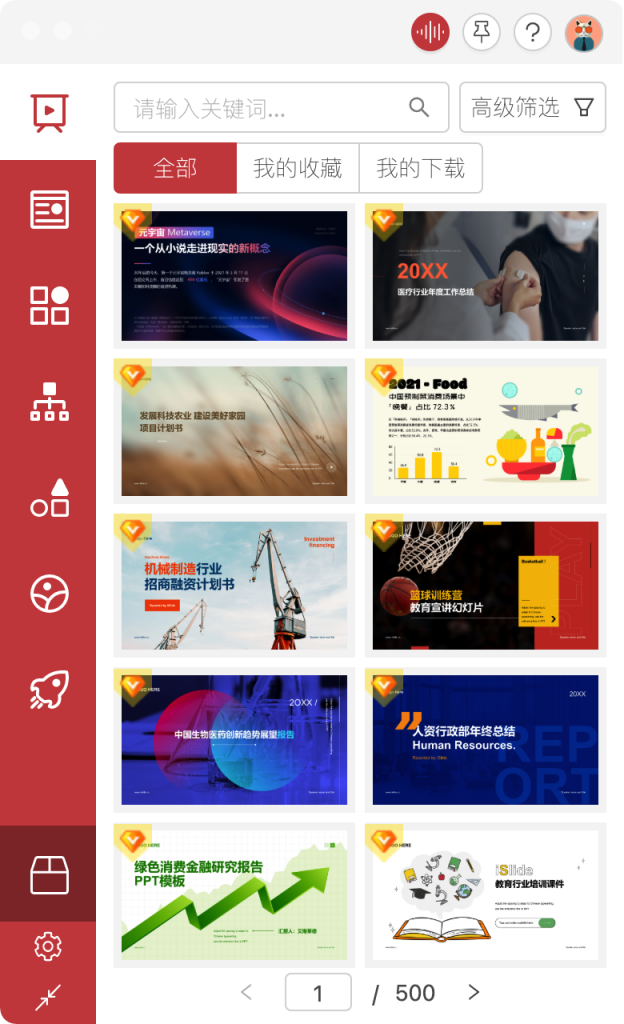This screenshot has height=1024, width=624.
Task: Open the 篮球训练营 template
Action: click(x=485, y=586)
